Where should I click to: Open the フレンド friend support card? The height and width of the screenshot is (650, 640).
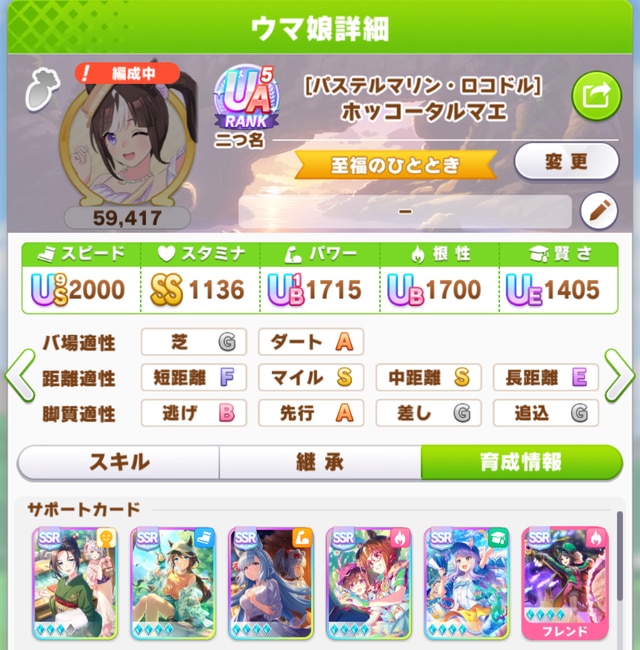coord(564,583)
